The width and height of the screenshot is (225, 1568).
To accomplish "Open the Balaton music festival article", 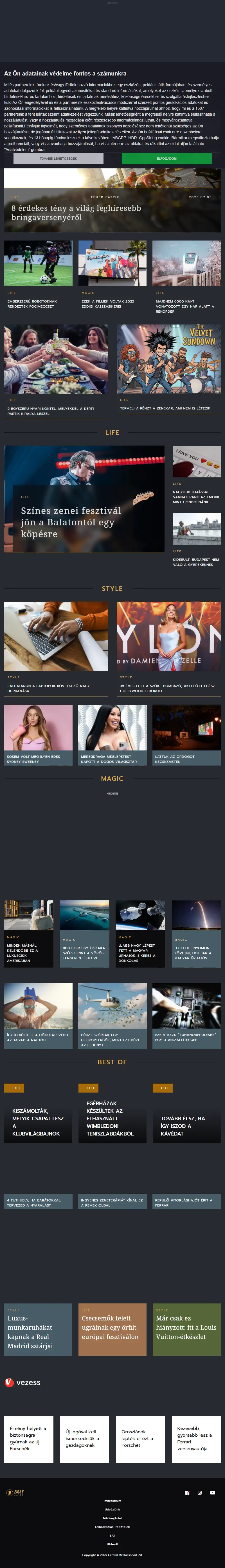I will pyautogui.click(x=71, y=522).
